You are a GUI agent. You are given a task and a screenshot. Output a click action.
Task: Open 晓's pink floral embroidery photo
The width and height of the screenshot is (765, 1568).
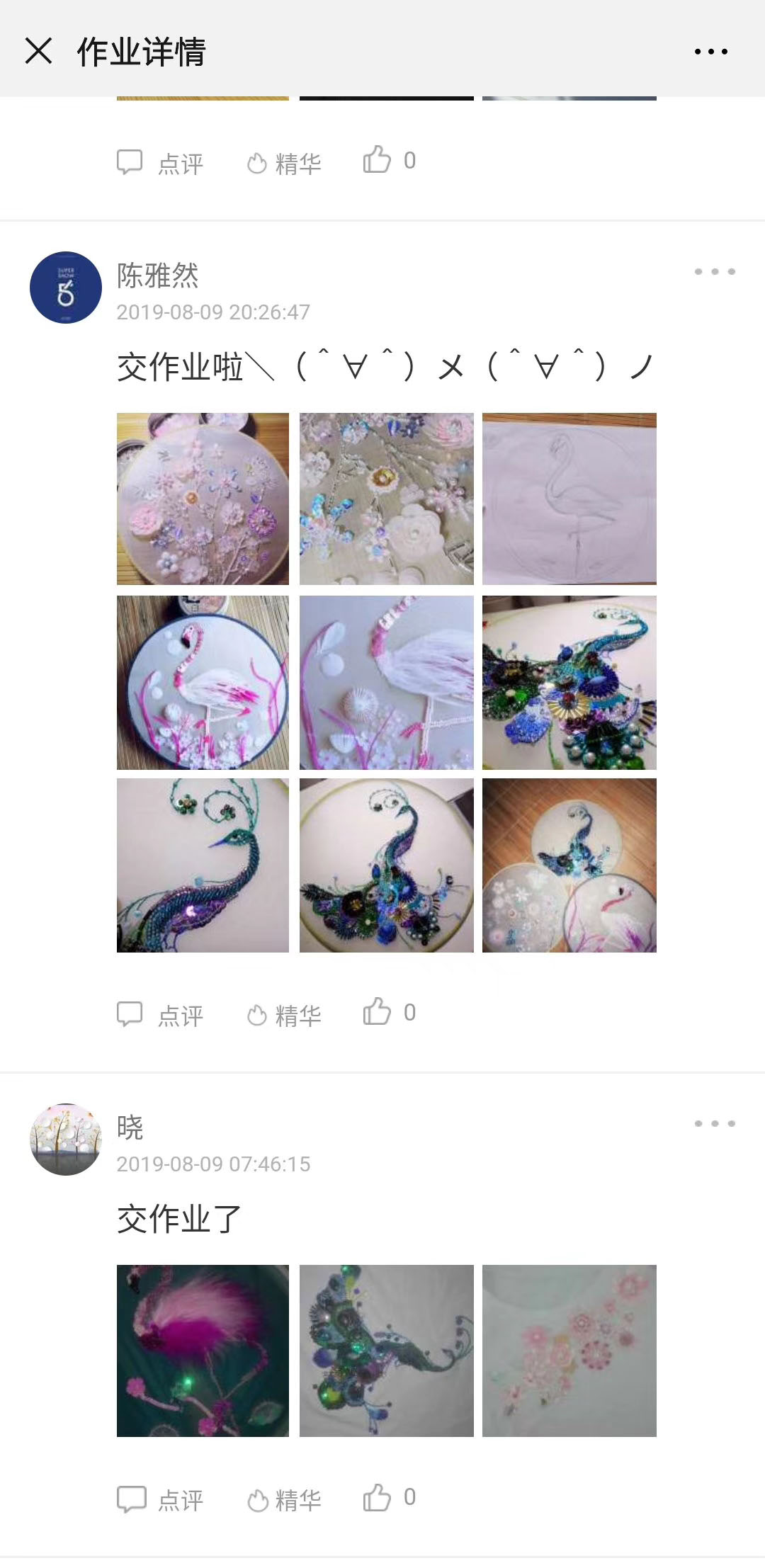tap(569, 1351)
